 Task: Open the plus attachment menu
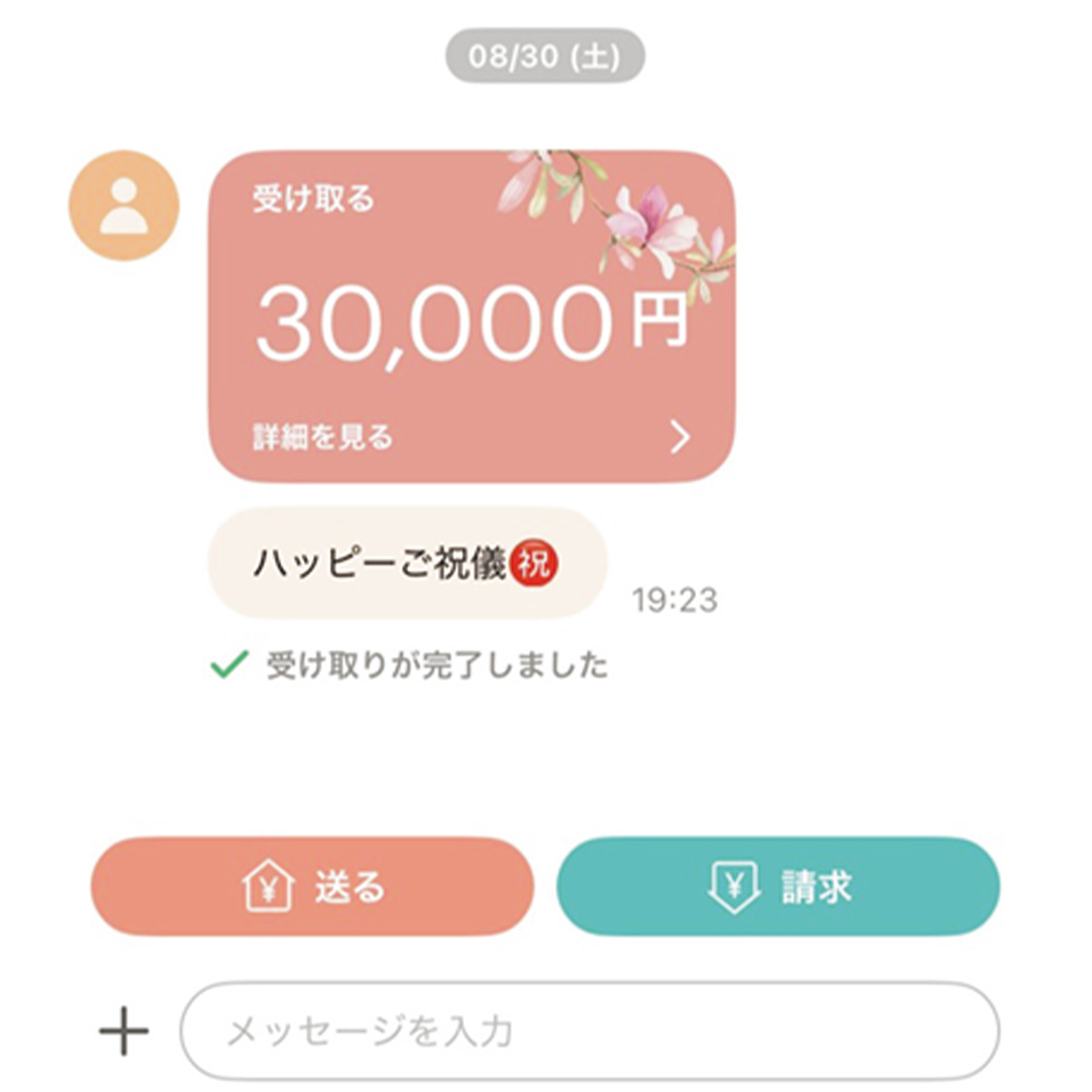tap(124, 1031)
